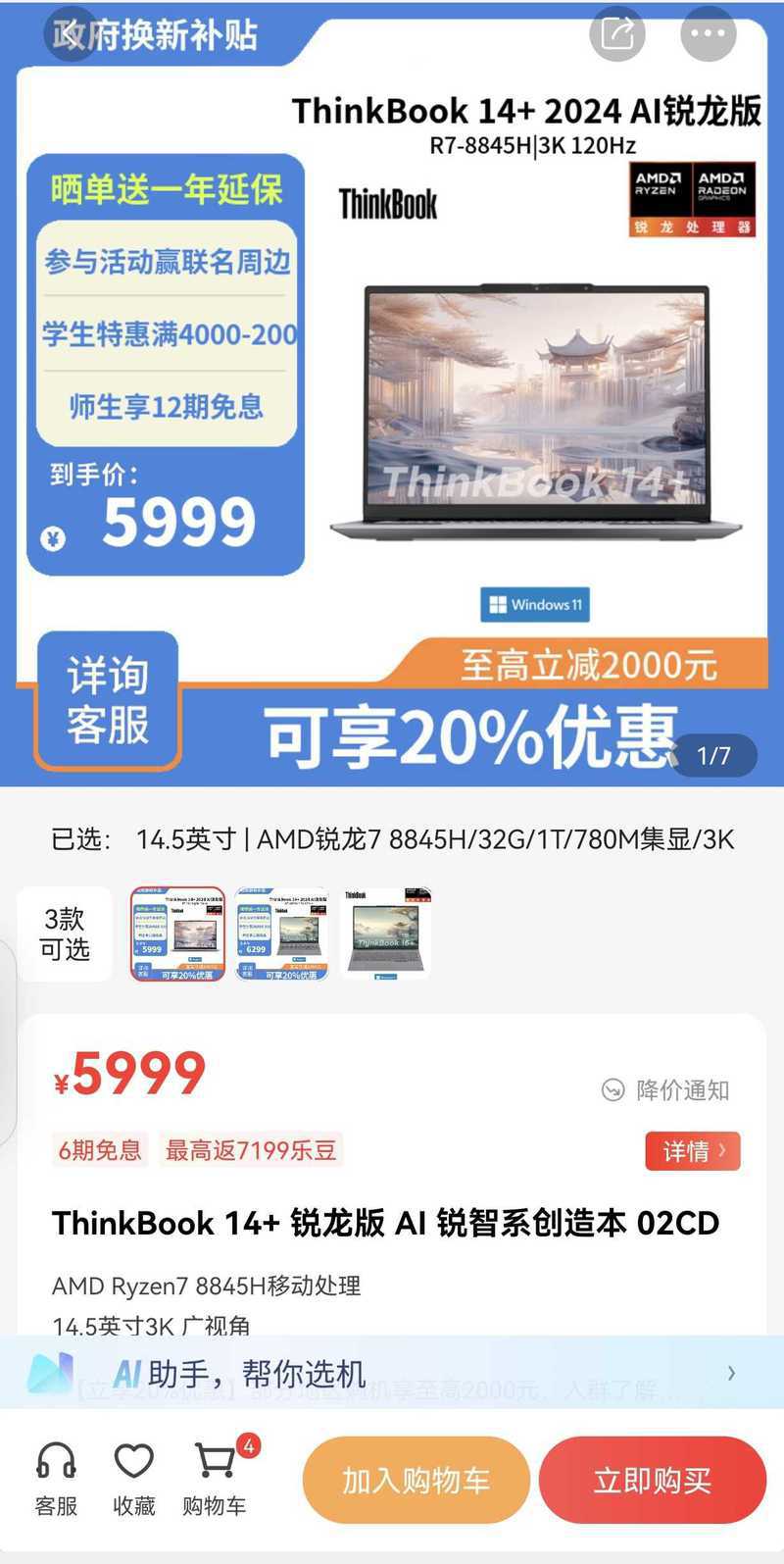Buy now with 立即购买
Screen dimensions: 784x1564
(652, 1480)
